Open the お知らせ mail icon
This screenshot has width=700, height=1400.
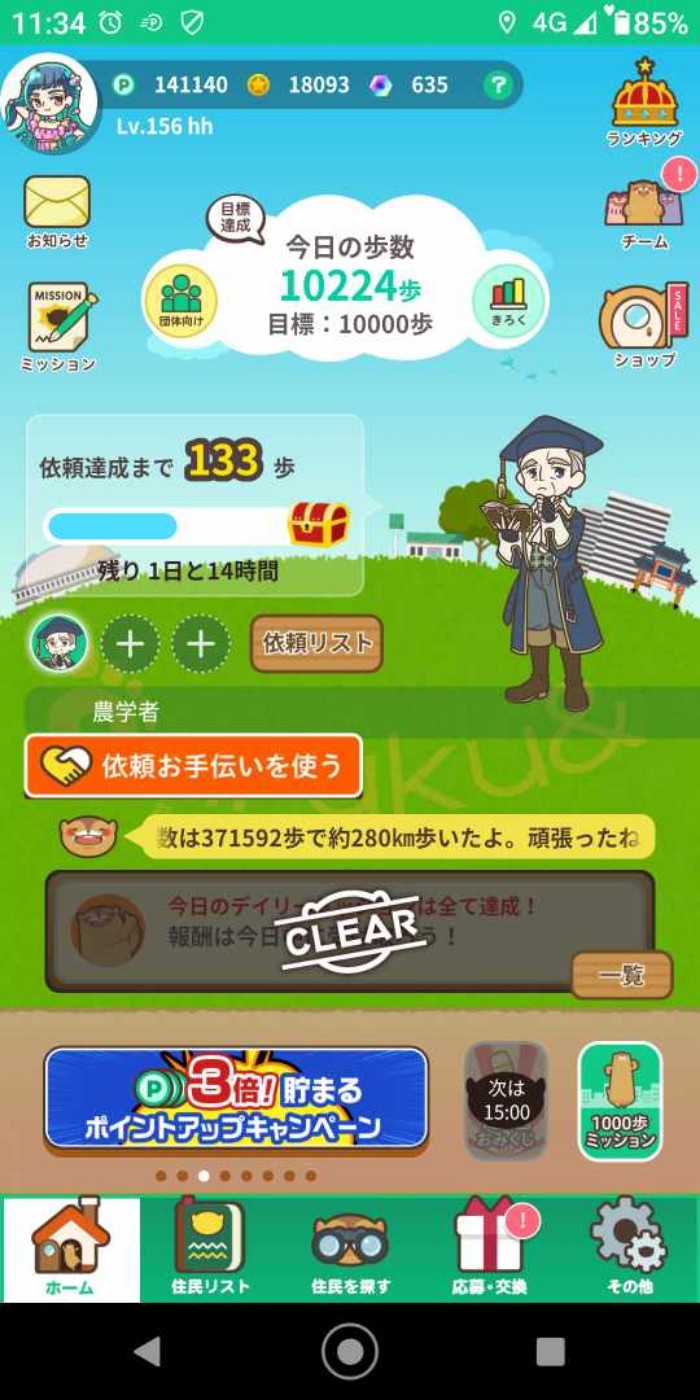point(57,211)
